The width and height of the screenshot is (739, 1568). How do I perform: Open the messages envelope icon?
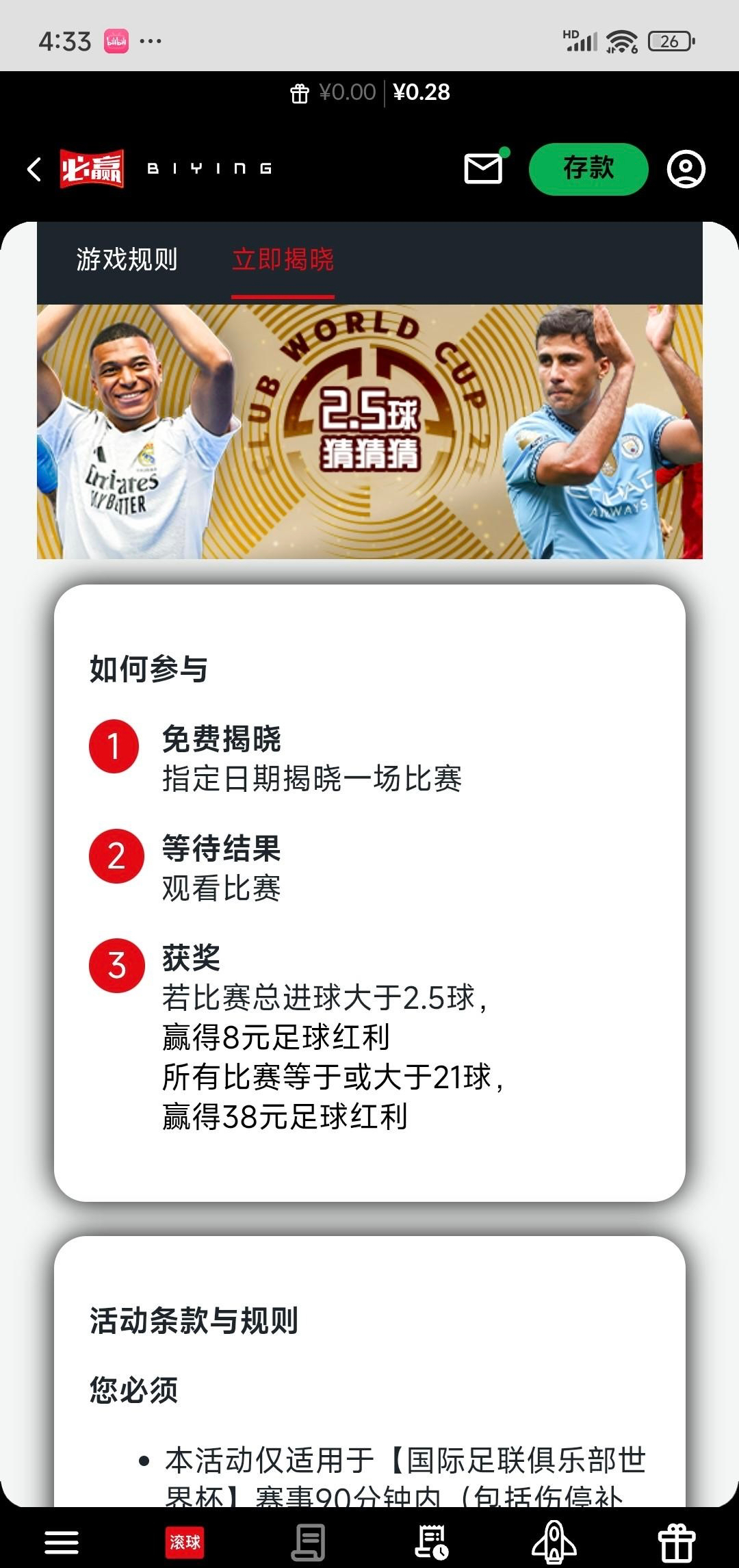pyautogui.click(x=484, y=168)
